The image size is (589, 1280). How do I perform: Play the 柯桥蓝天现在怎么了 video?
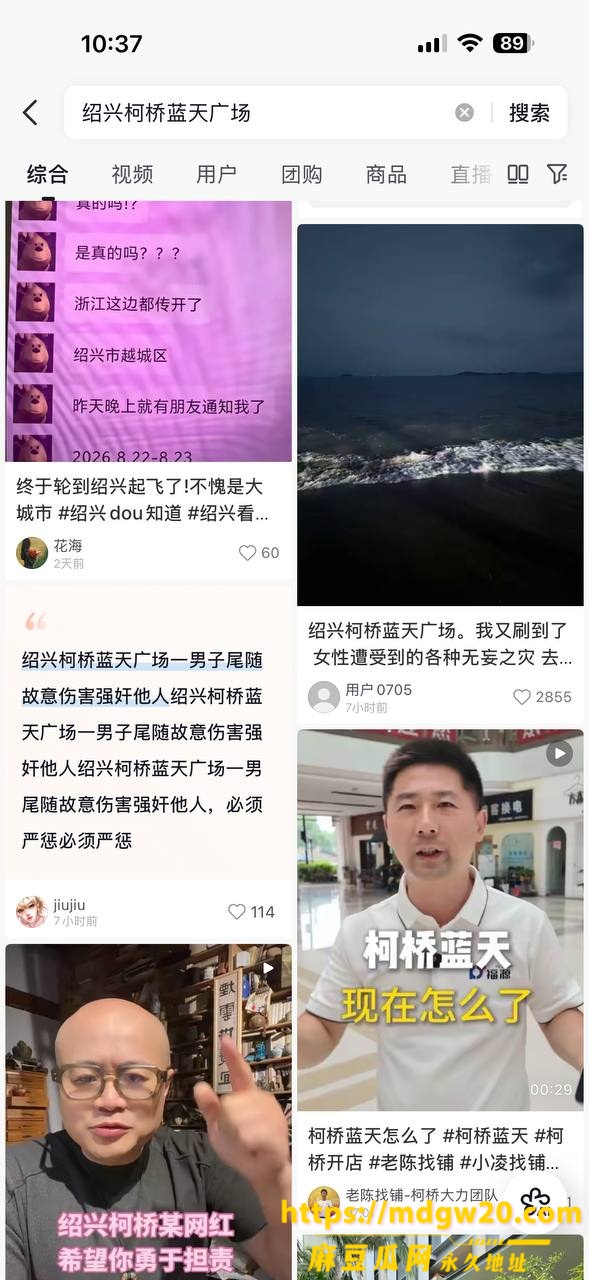click(x=440, y=920)
